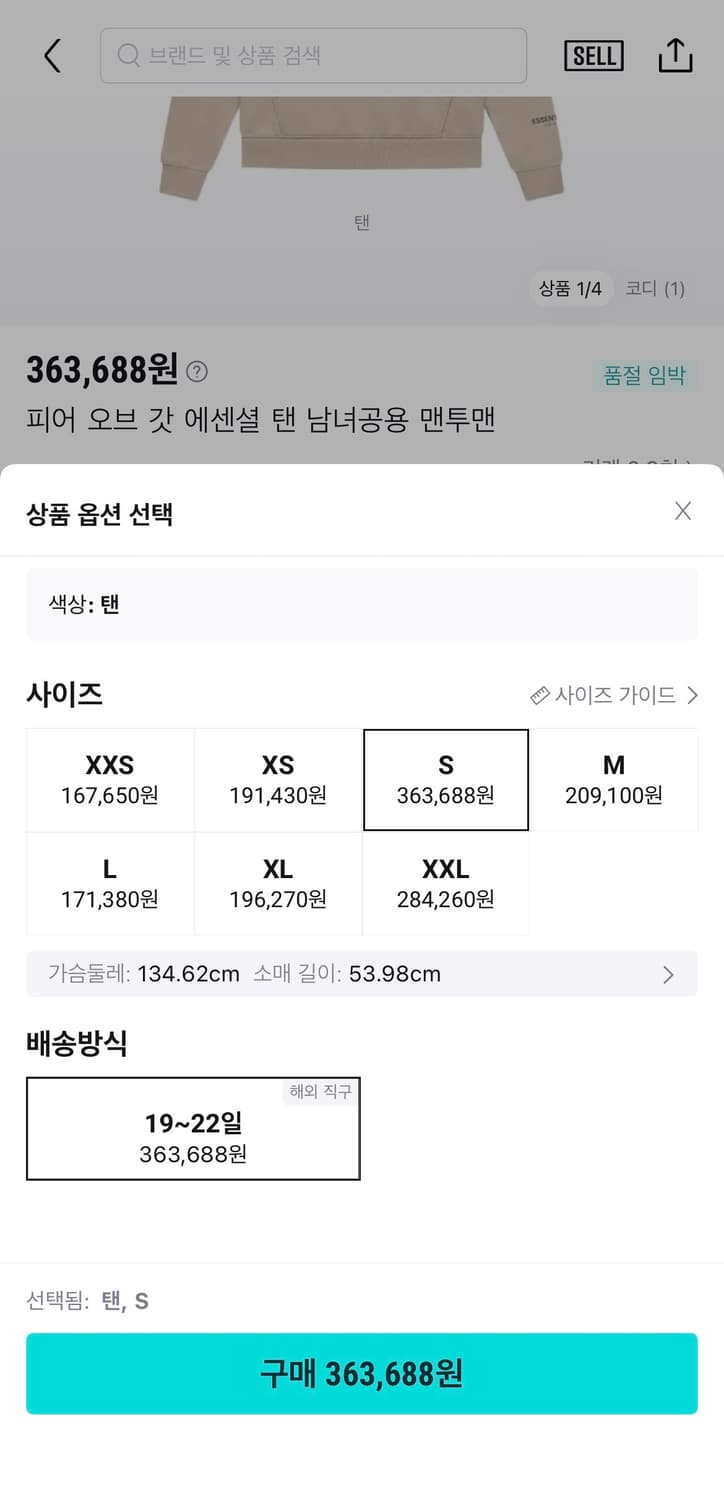This screenshot has height=1500, width=724.
Task: Tap the question mark next to the price
Action: point(197,371)
